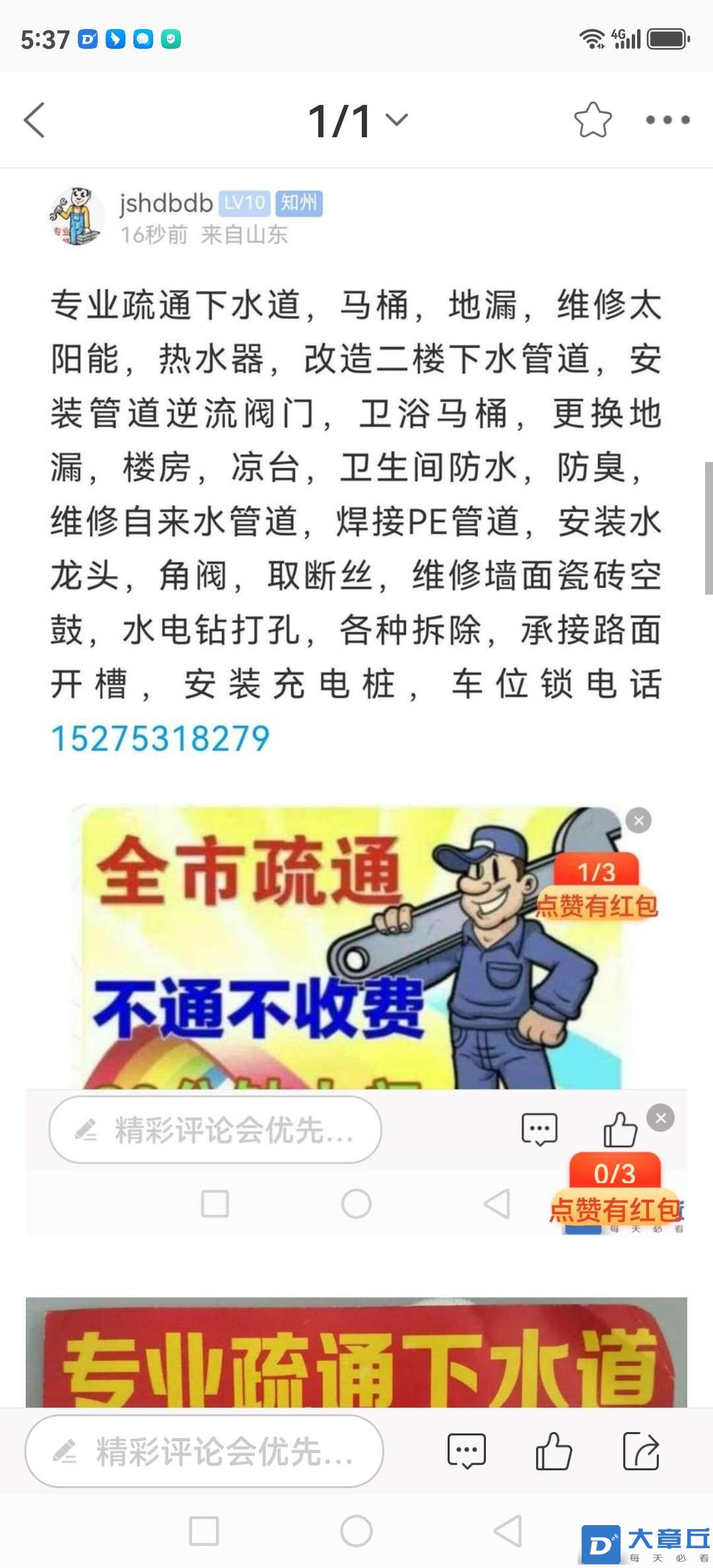Open the three-dot overflow menu
This screenshot has width=713, height=1568.
coord(667,120)
